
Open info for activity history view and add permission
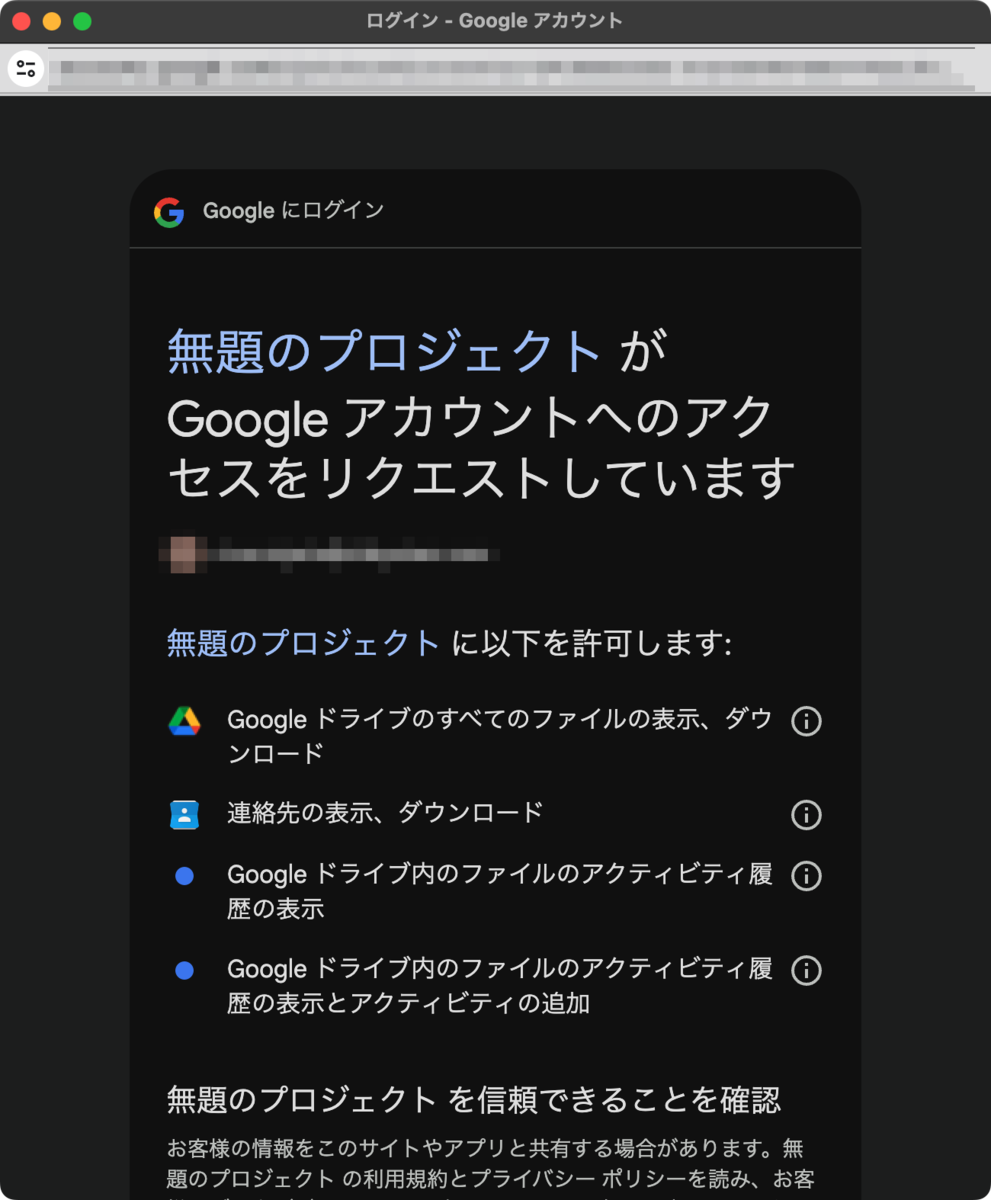806,970
